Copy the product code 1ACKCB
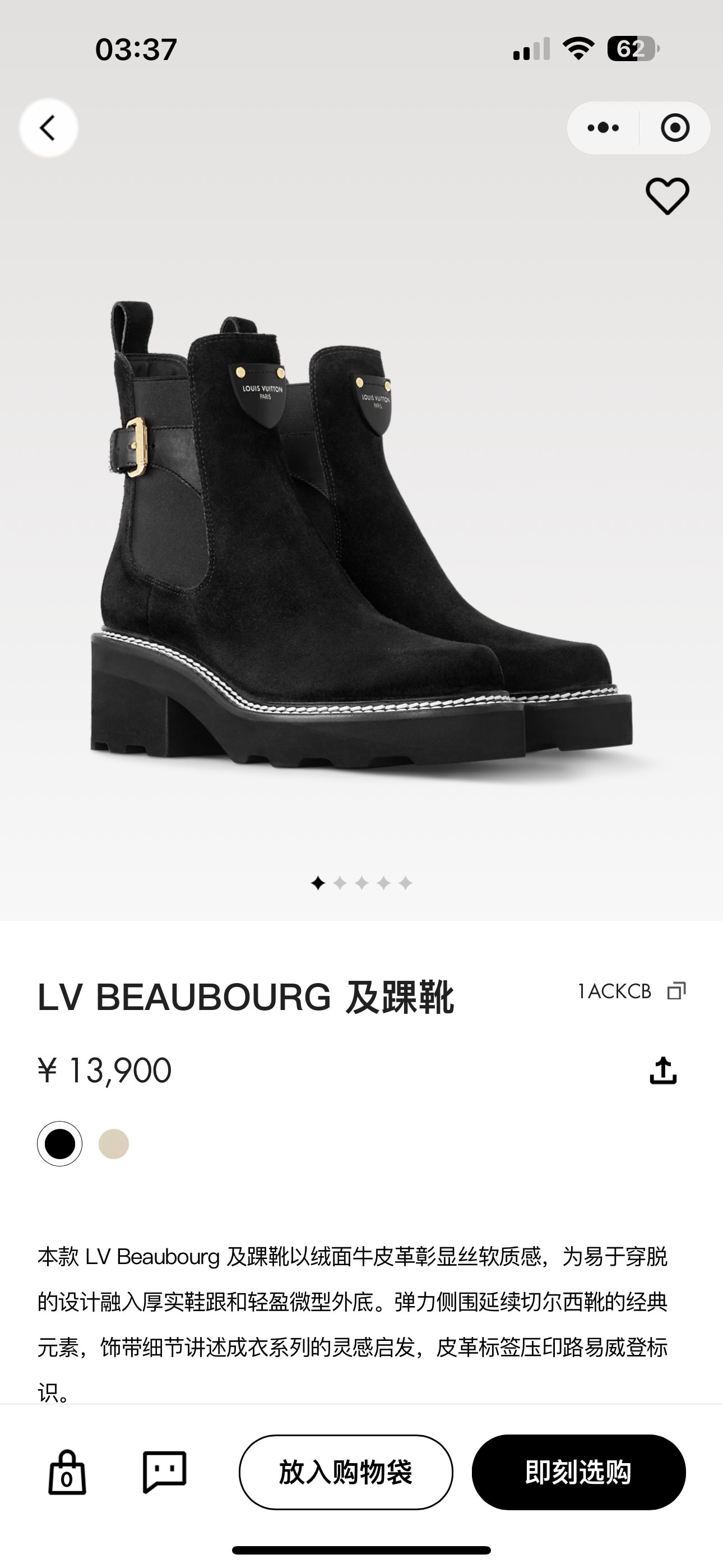 676,991
